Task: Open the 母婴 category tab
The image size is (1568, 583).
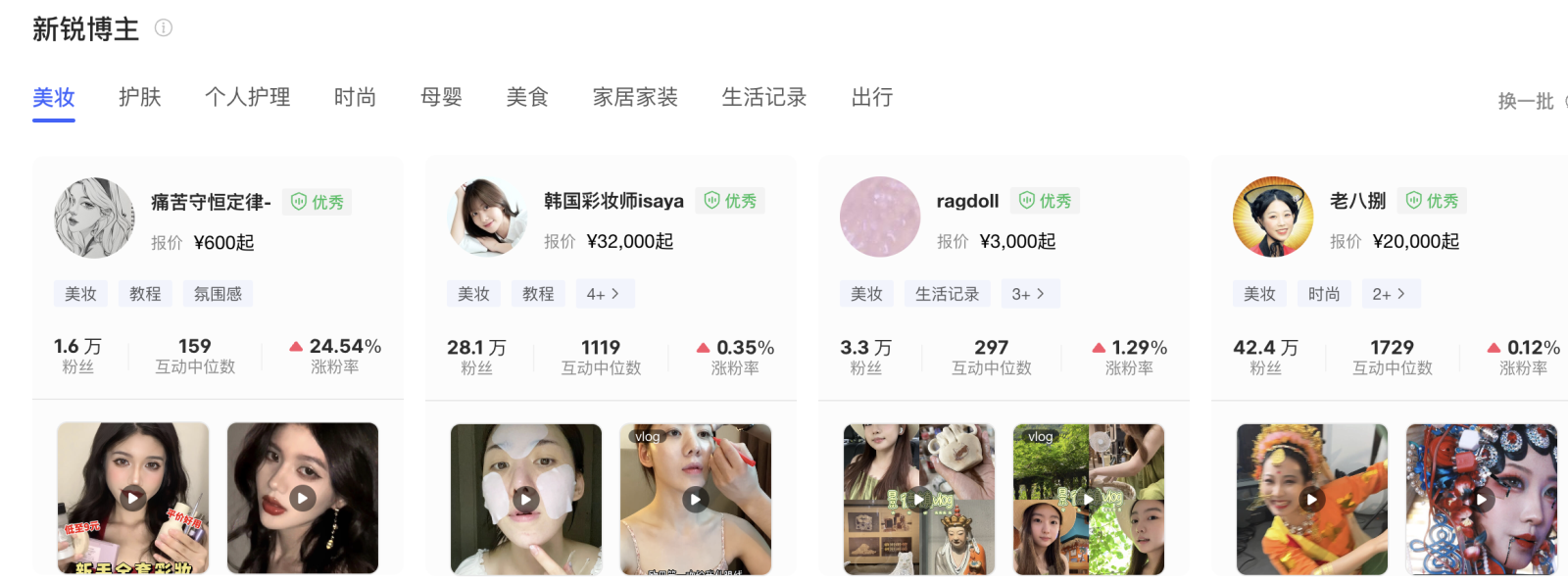Action: pyautogui.click(x=441, y=97)
